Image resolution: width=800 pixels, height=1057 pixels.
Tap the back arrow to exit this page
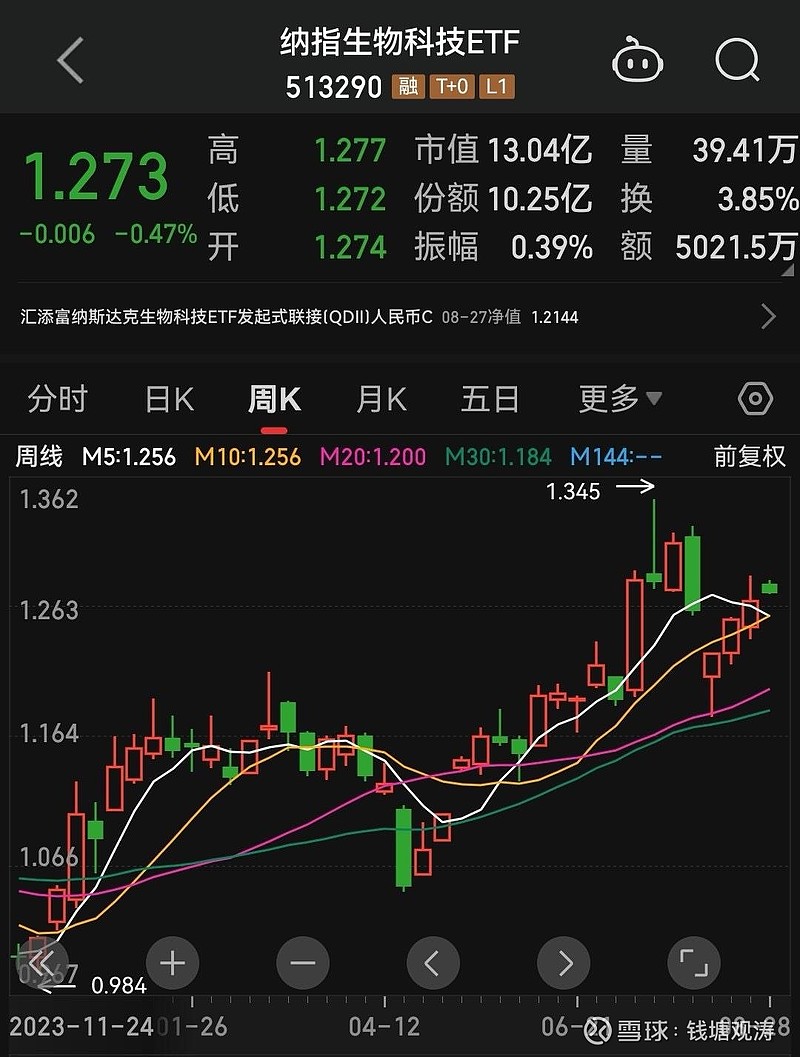pos(68,60)
